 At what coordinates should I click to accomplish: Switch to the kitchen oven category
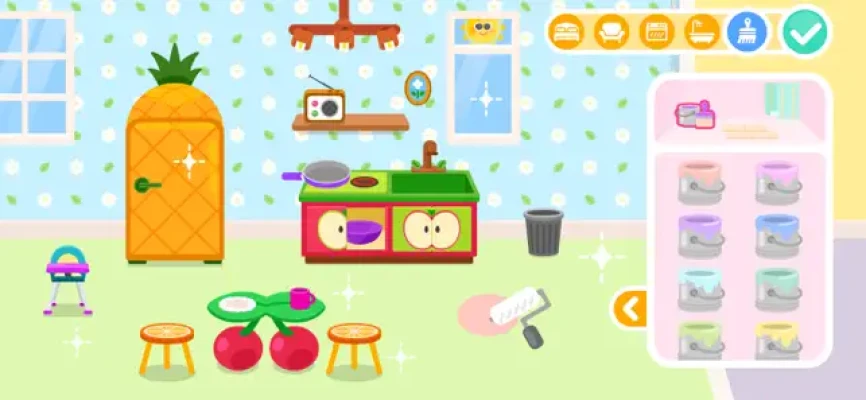coord(656,31)
